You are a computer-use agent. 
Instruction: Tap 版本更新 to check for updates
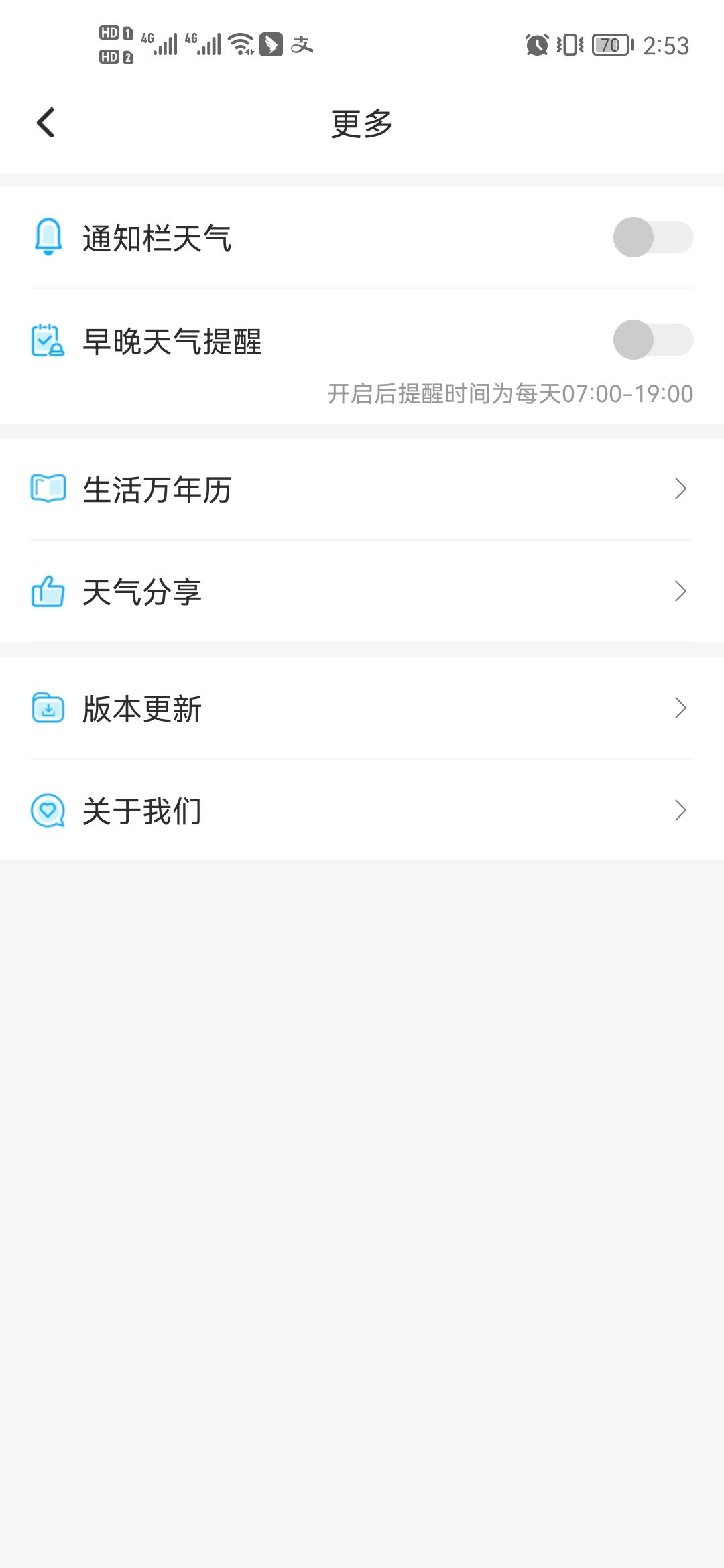pyautogui.click(x=143, y=708)
